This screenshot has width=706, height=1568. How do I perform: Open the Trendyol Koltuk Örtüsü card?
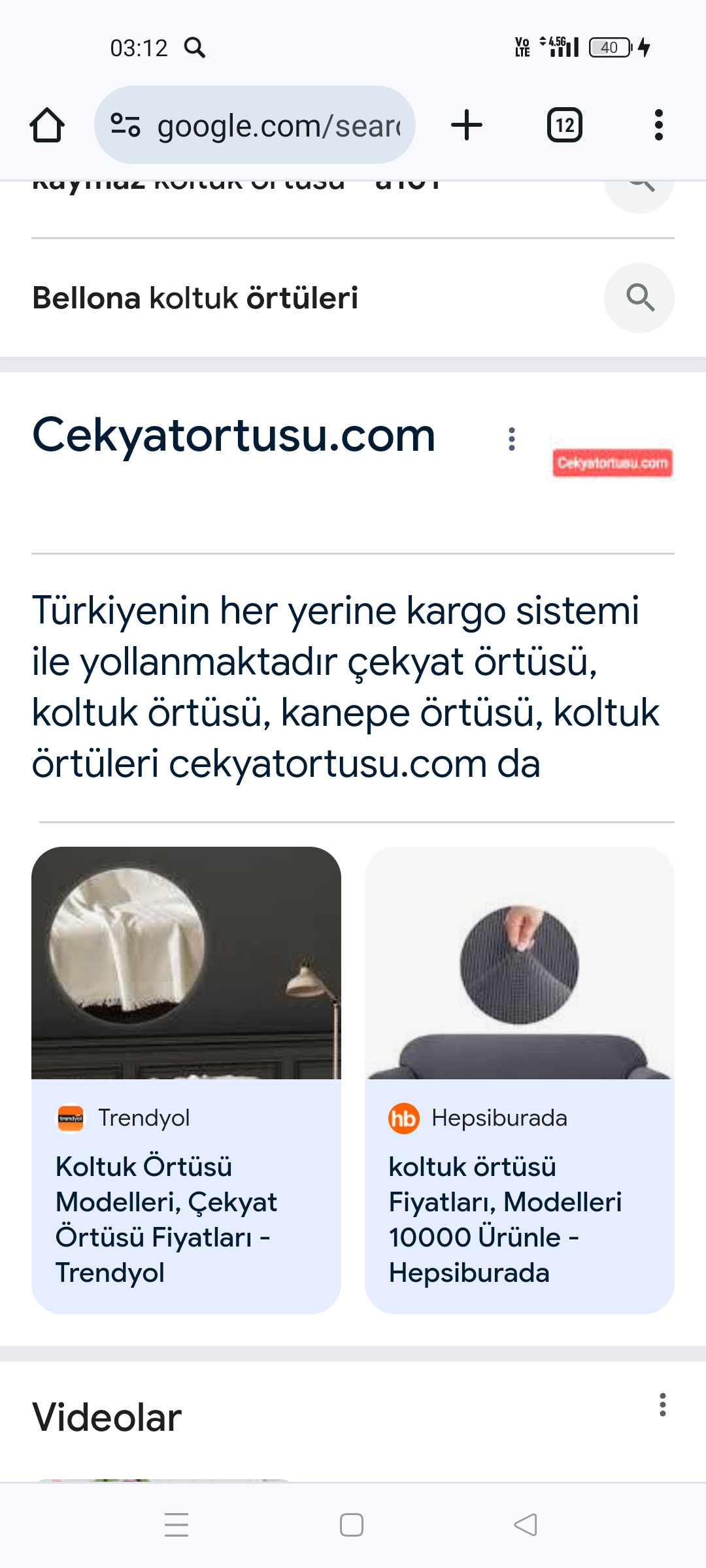[x=186, y=1079]
